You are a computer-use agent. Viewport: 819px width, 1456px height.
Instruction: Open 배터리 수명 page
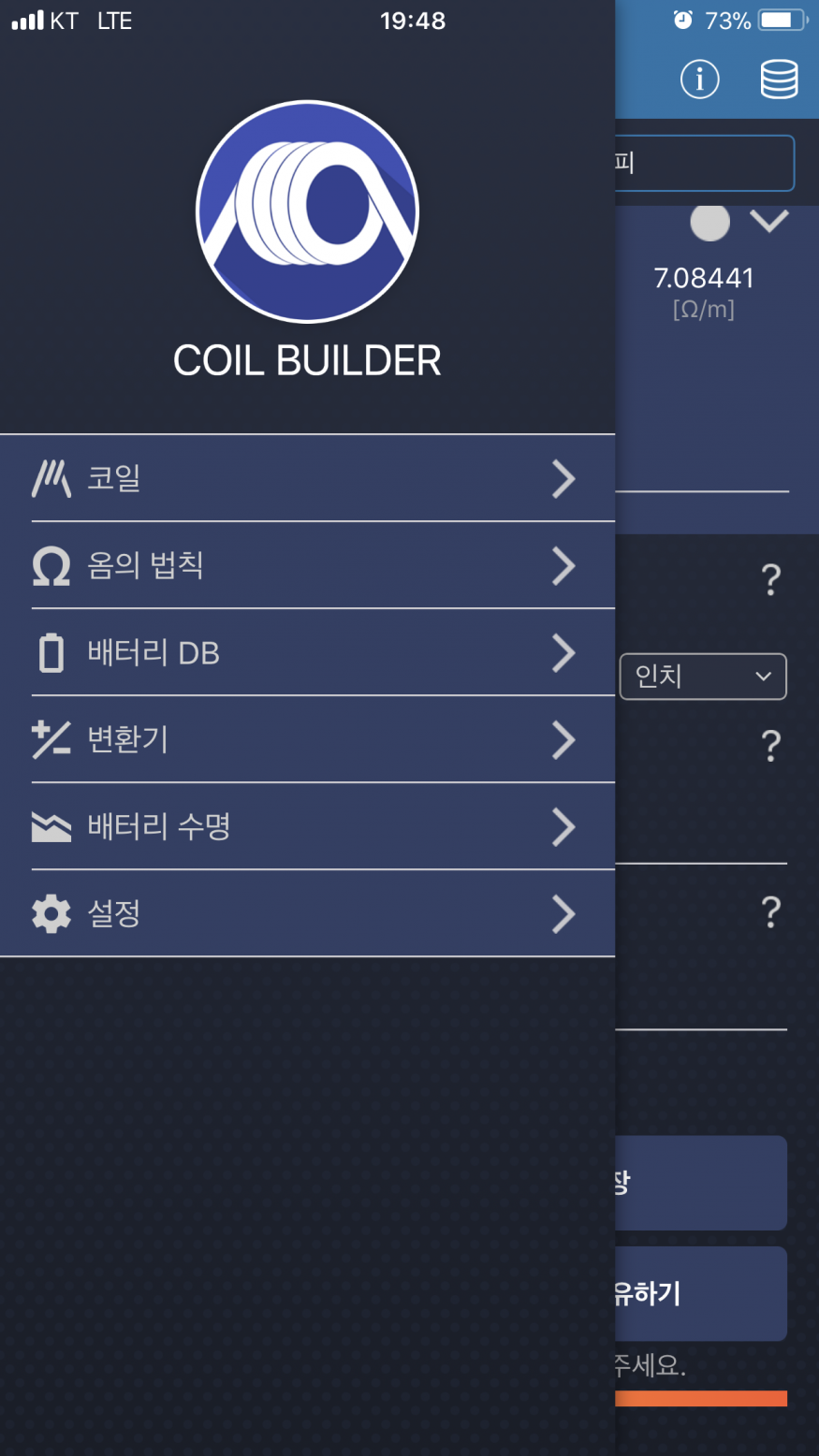(x=307, y=826)
